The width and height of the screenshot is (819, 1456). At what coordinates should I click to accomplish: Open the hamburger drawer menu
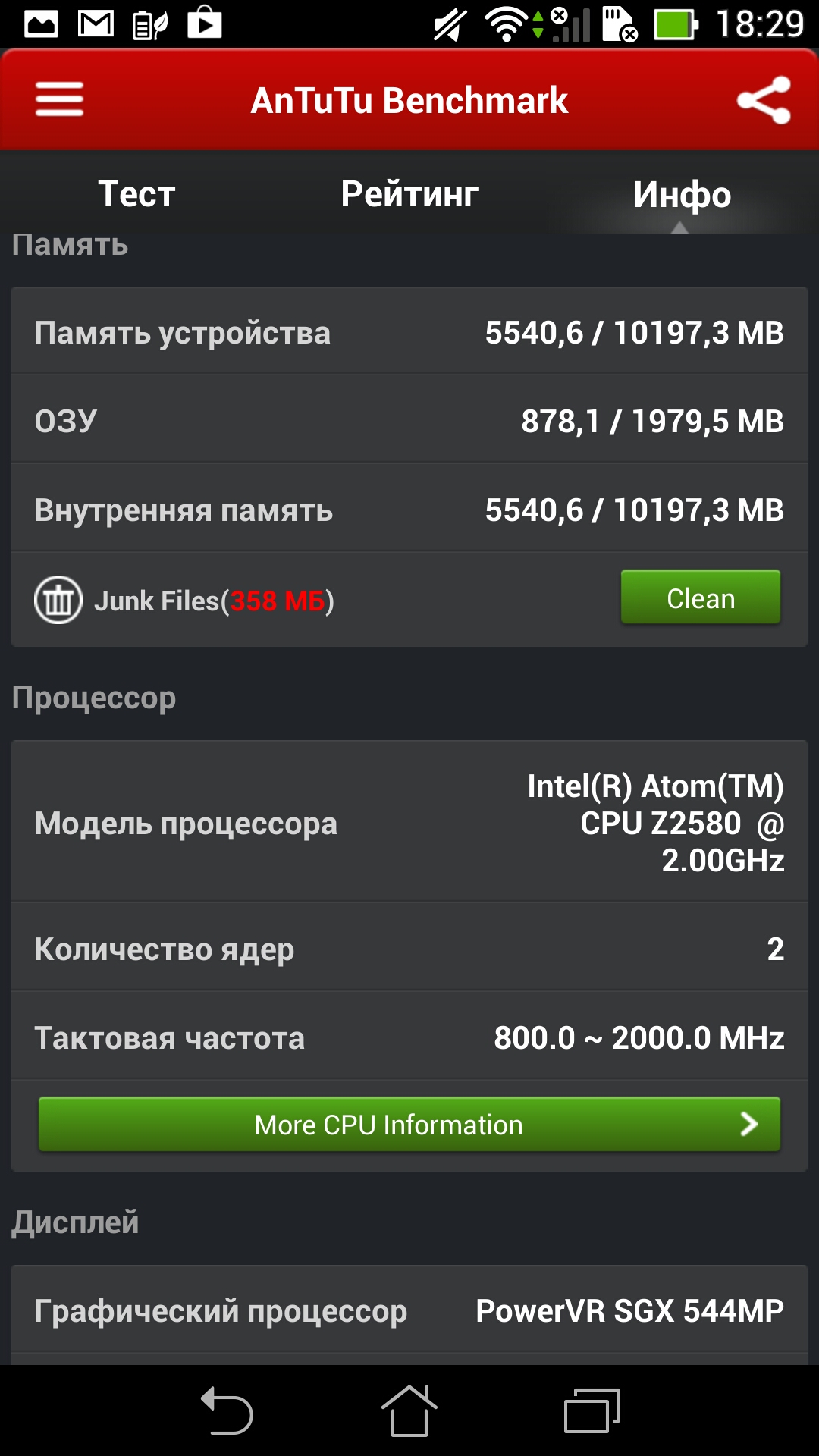pos(59,99)
